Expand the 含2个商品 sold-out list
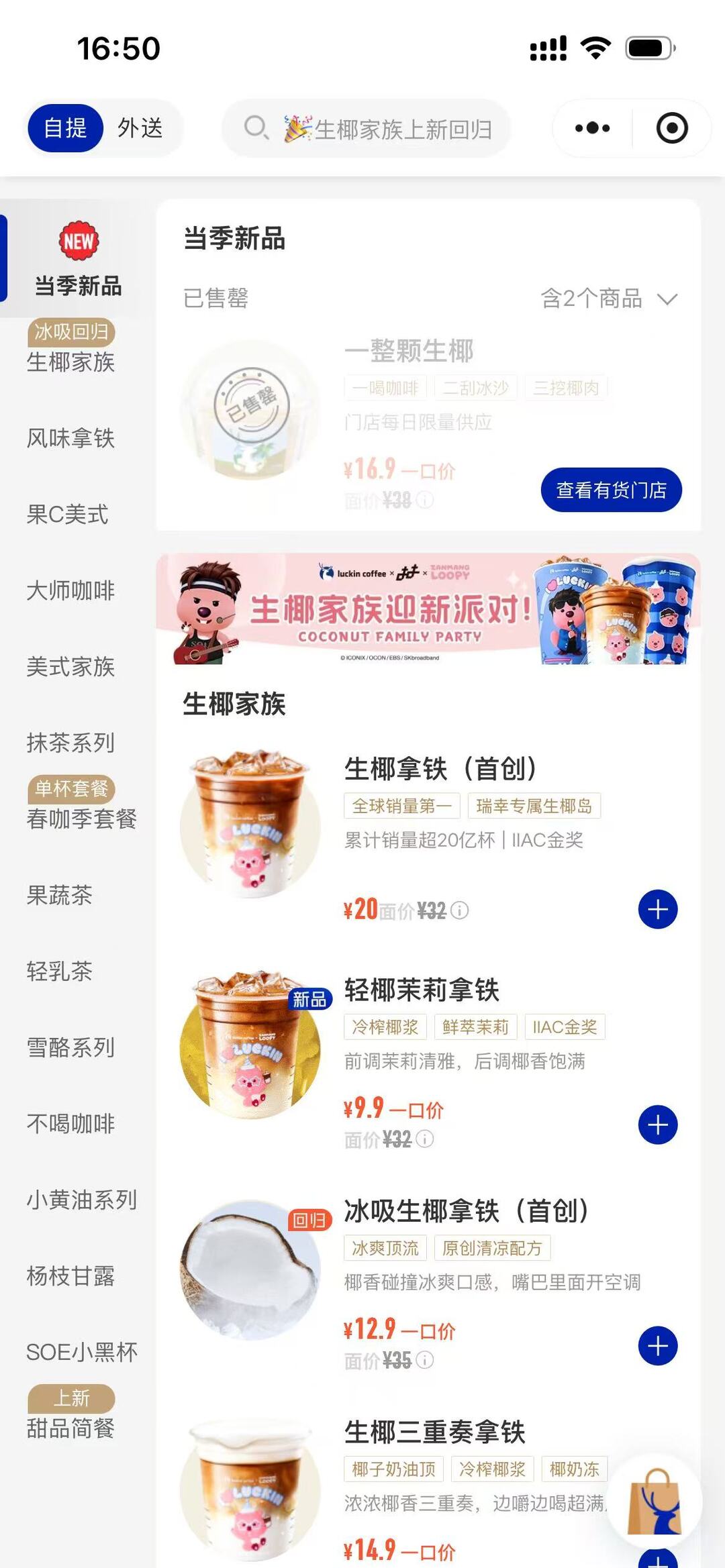The height and width of the screenshot is (1568, 725). tap(610, 299)
